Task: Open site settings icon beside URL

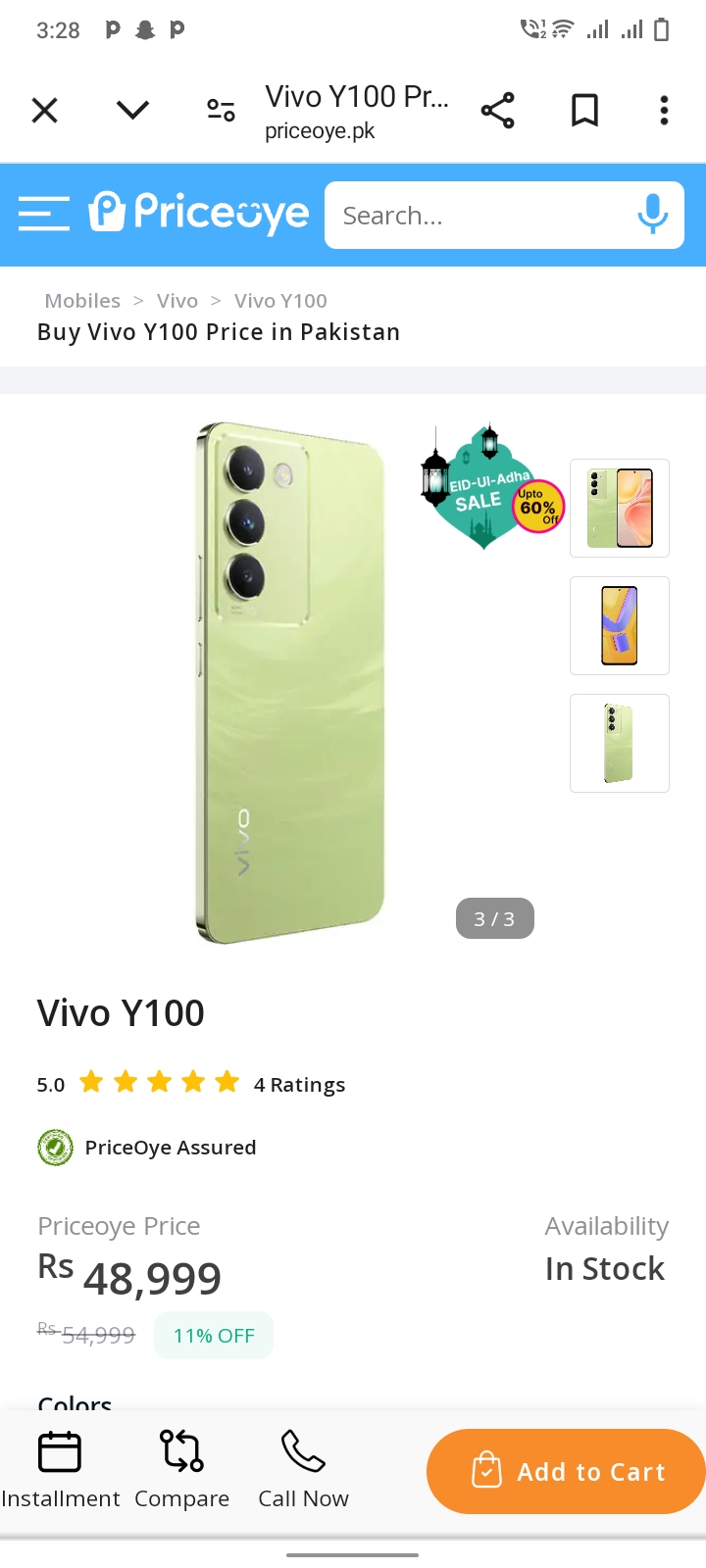Action: [x=221, y=111]
